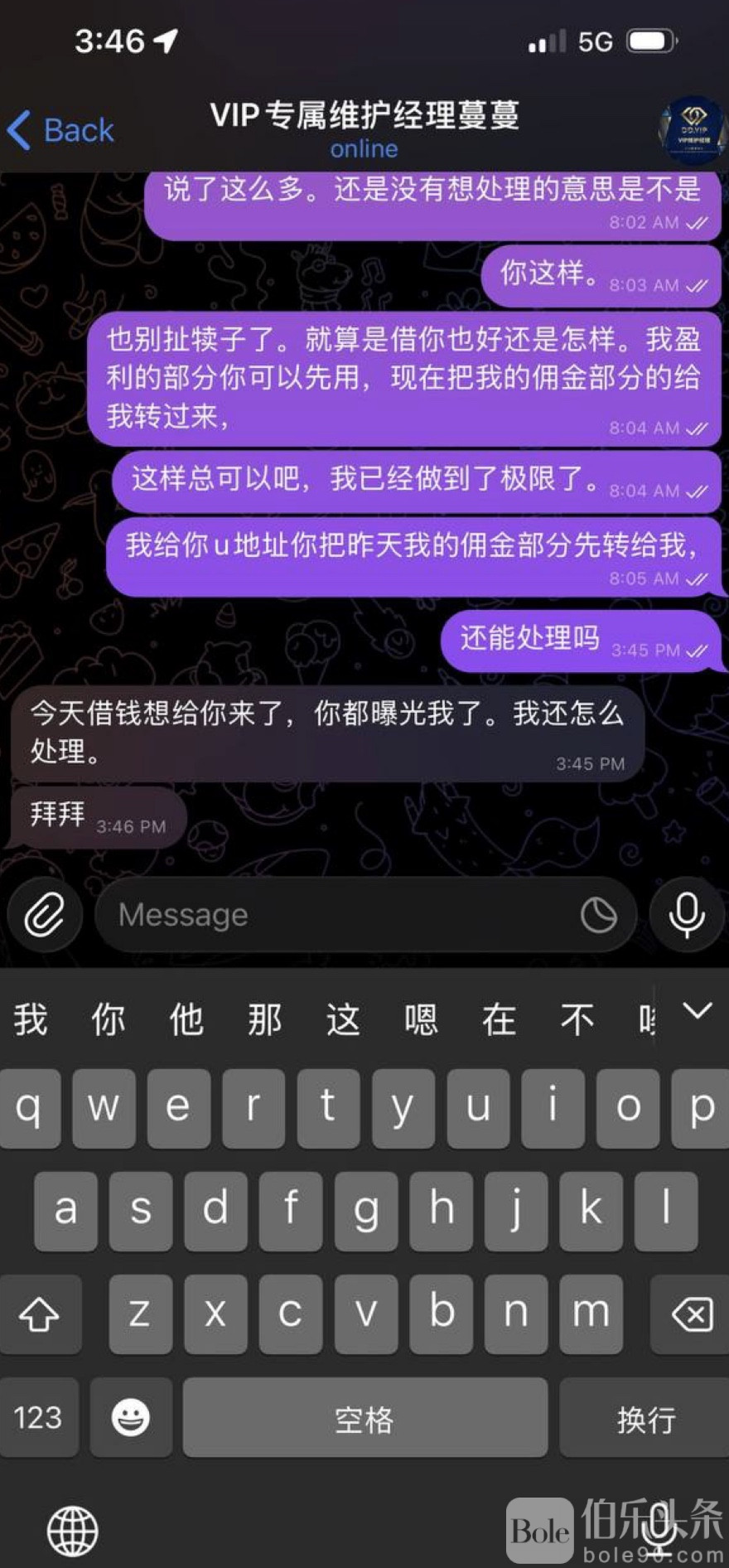Go back to the chat list
The height and width of the screenshot is (1568, 729).
coord(61,130)
